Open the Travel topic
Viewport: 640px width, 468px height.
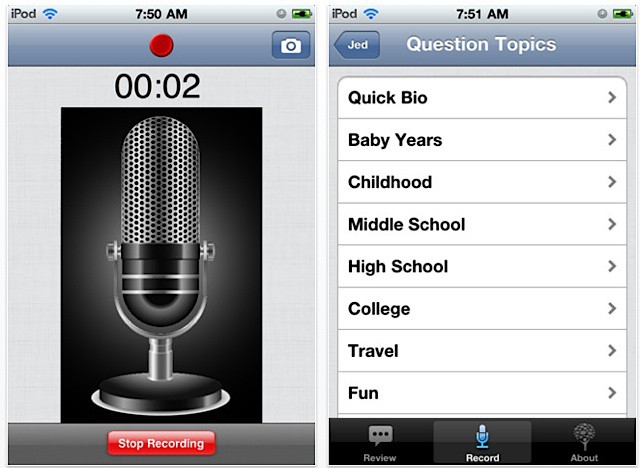click(x=482, y=350)
